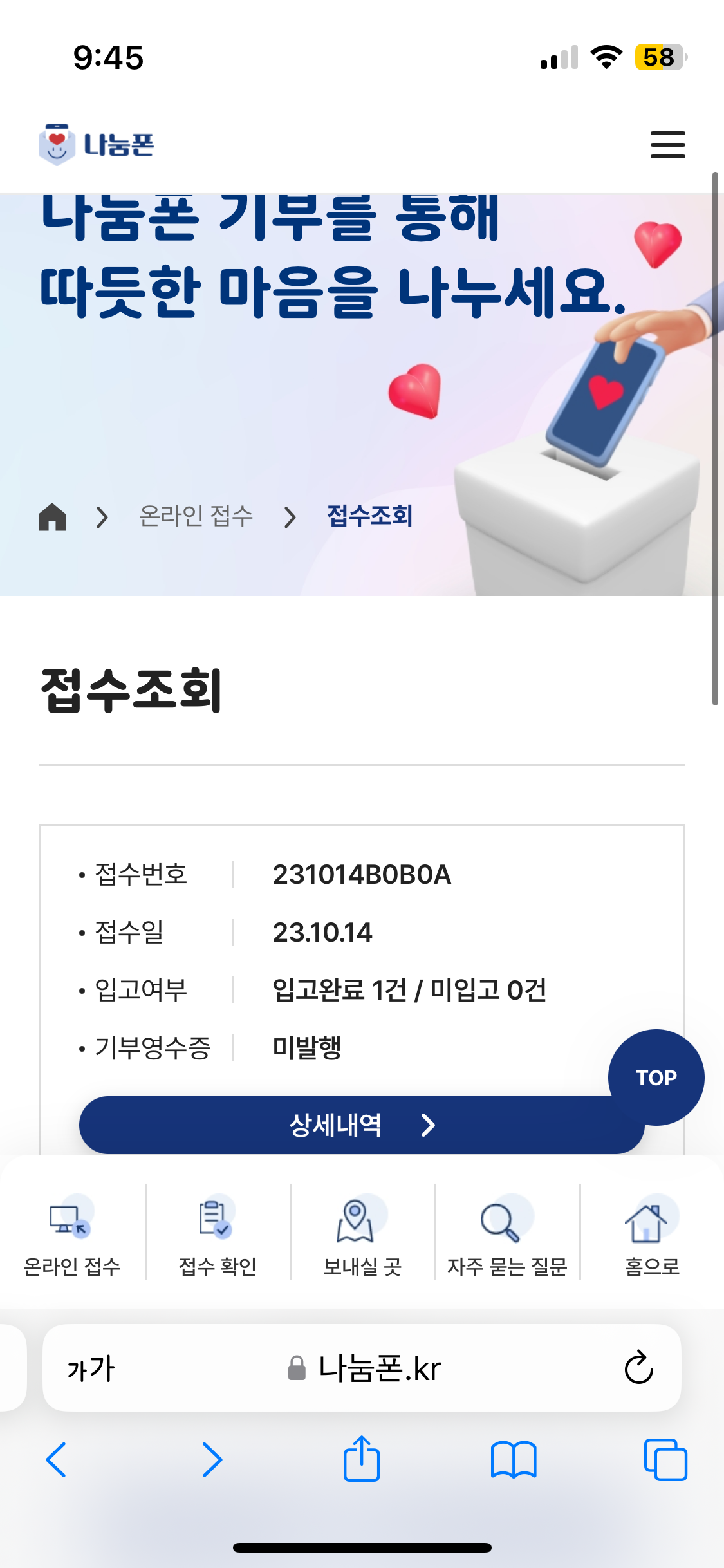
Task: Switch to 접수 확인 tab
Action: (218, 1236)
